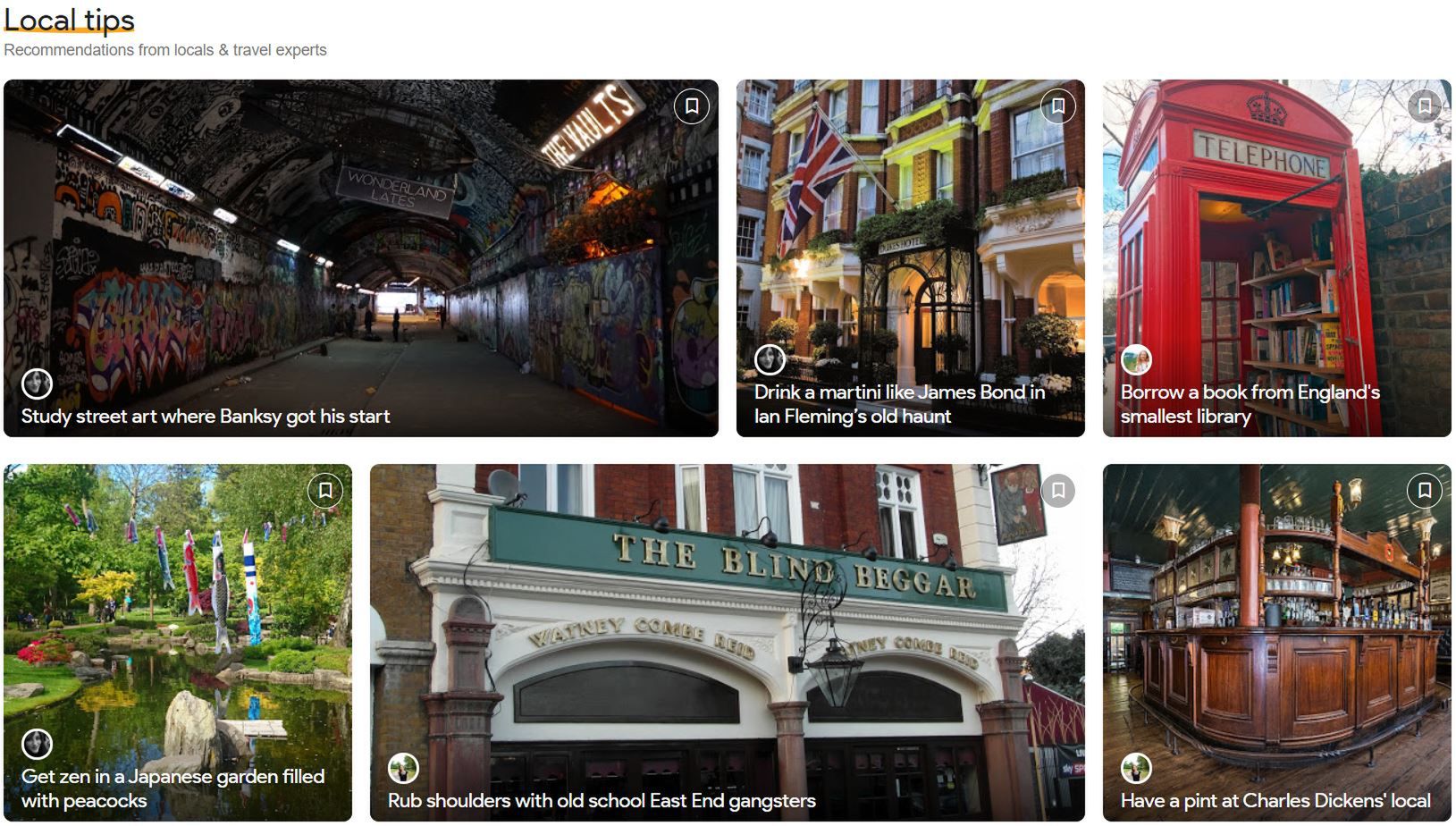The image size is (1456, 826).
Task: Open the Japanese garden with peacocks card
Action: (177, 644)
